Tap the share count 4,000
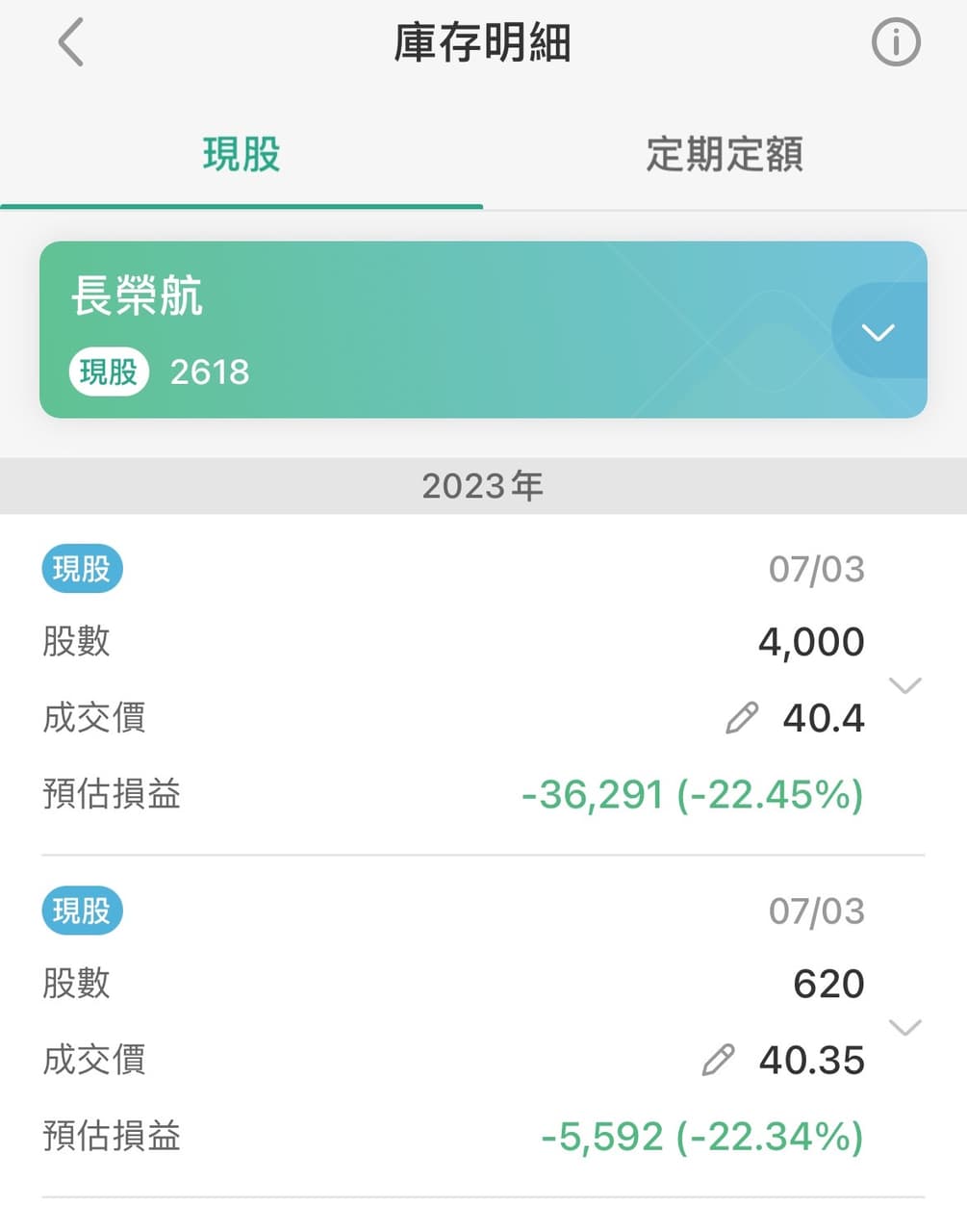 811,642
